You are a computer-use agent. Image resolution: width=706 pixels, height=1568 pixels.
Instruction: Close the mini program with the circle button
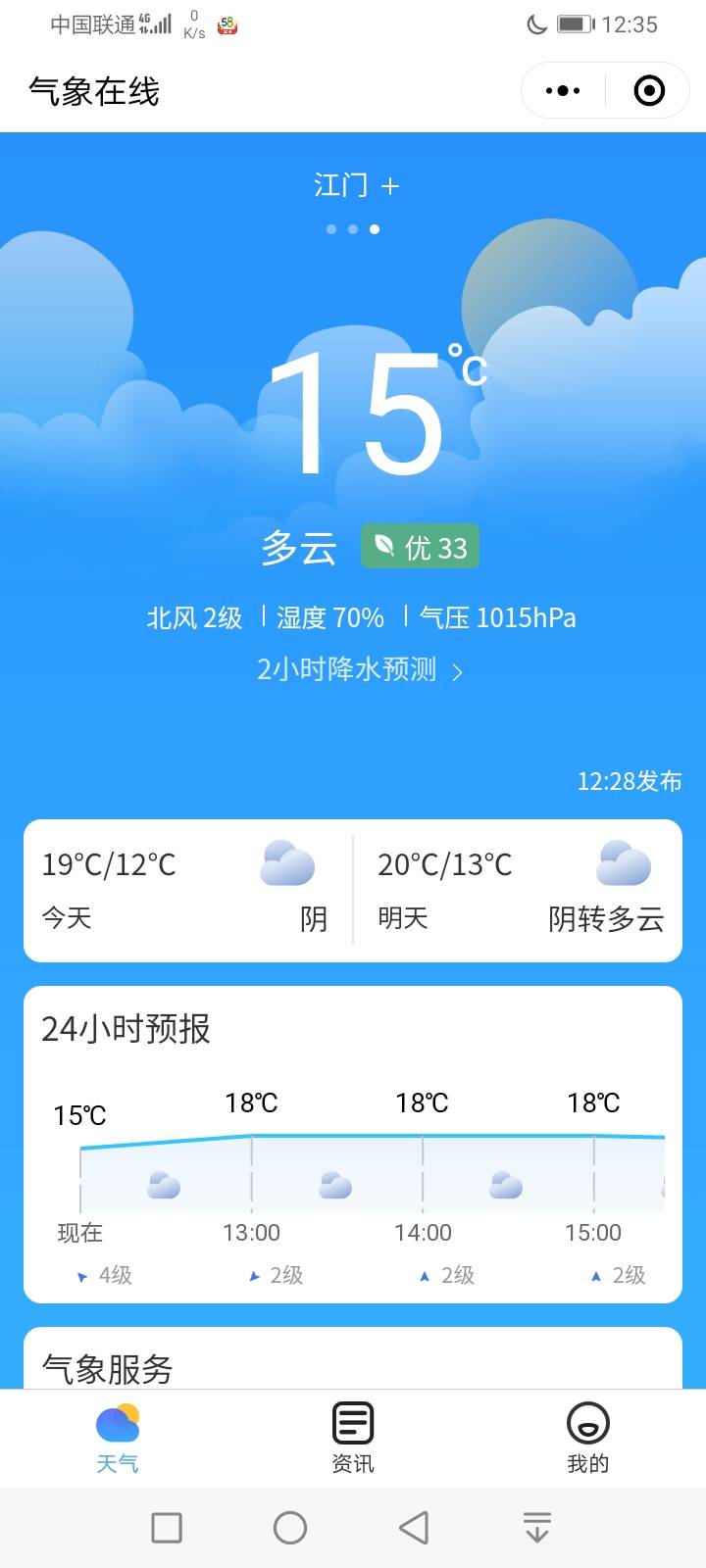(x=649, y=91)
